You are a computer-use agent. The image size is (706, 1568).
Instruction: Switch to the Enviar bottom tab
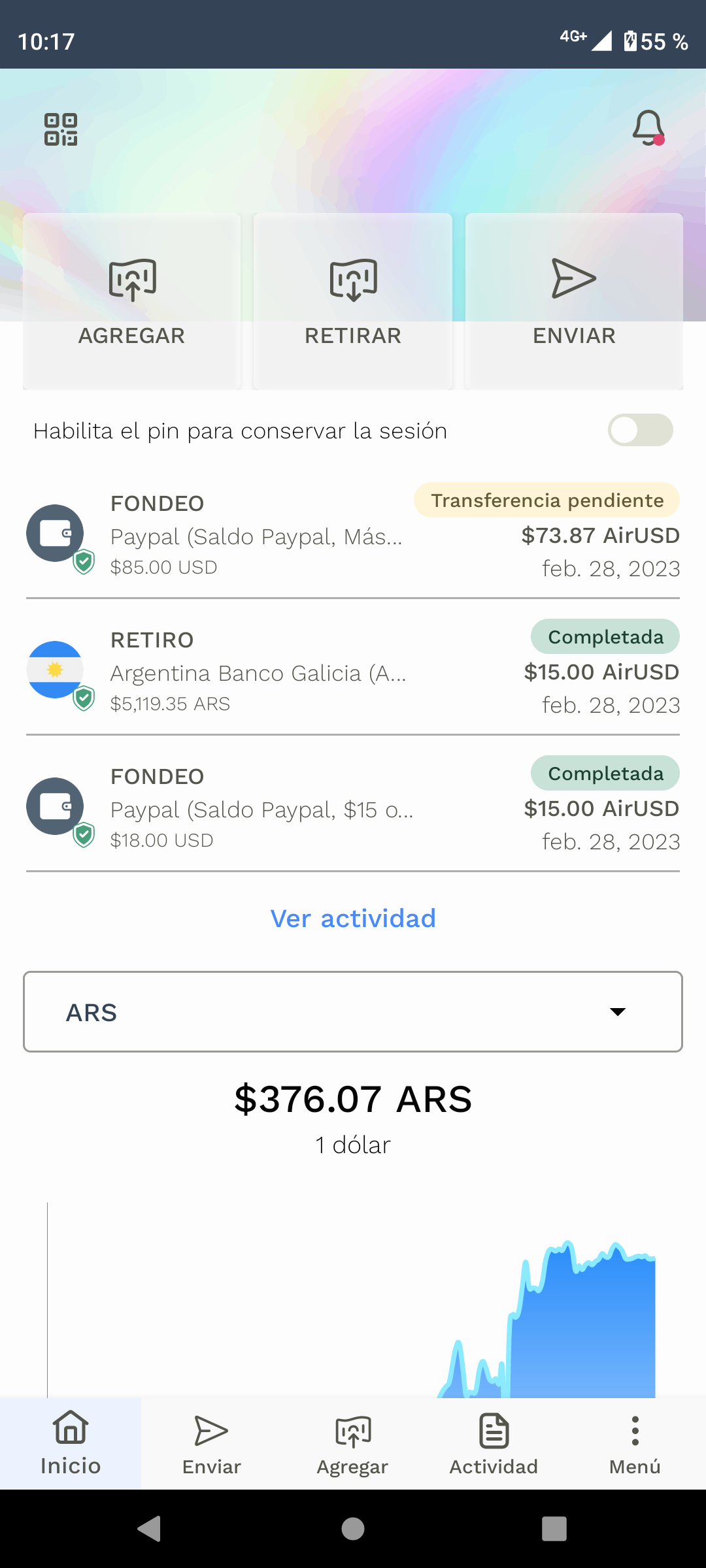click(x=212, y=1444)
